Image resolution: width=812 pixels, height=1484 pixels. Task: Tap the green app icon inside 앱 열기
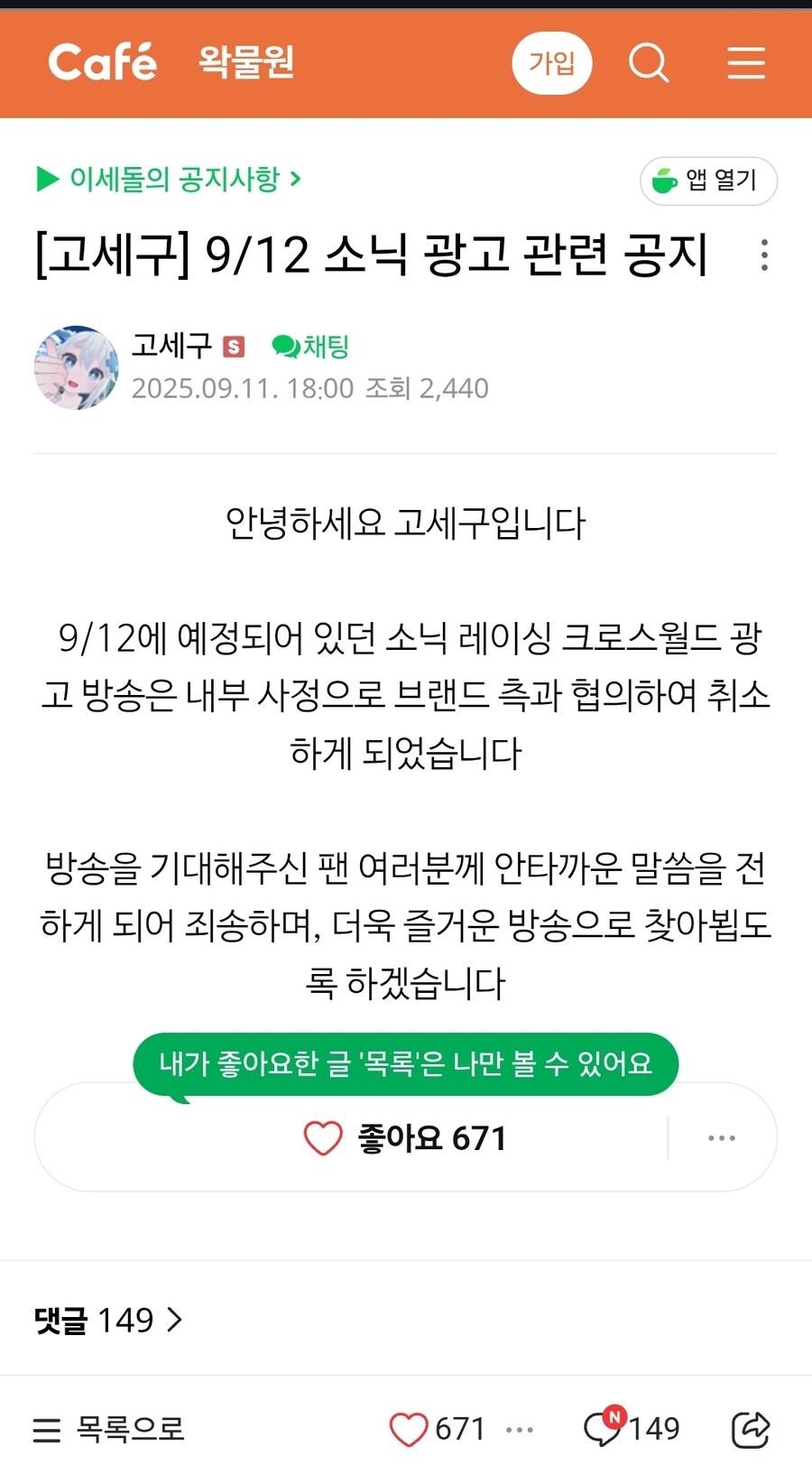point(666,181)
